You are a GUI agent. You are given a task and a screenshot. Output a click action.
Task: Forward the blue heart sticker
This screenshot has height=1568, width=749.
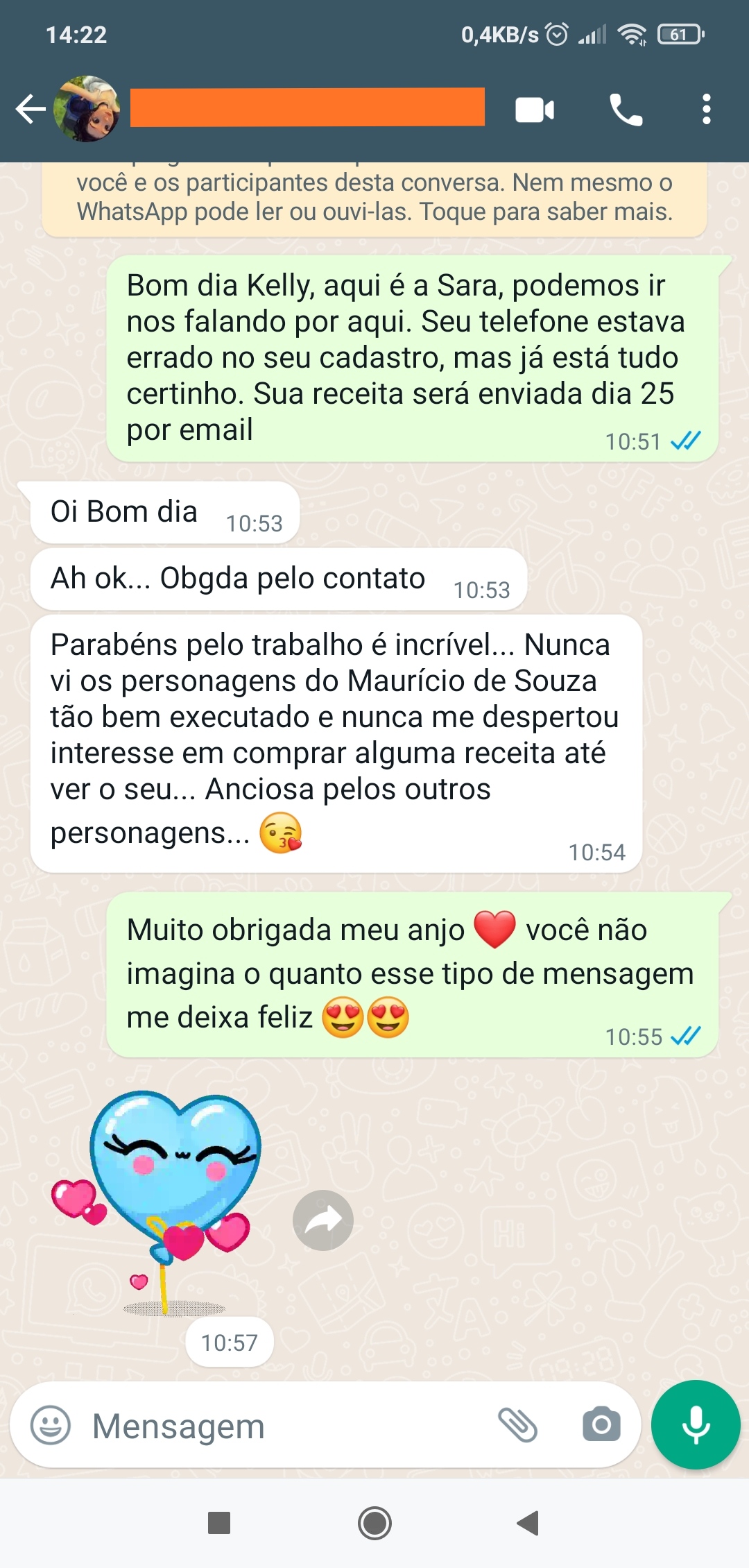coord(322,1220)
